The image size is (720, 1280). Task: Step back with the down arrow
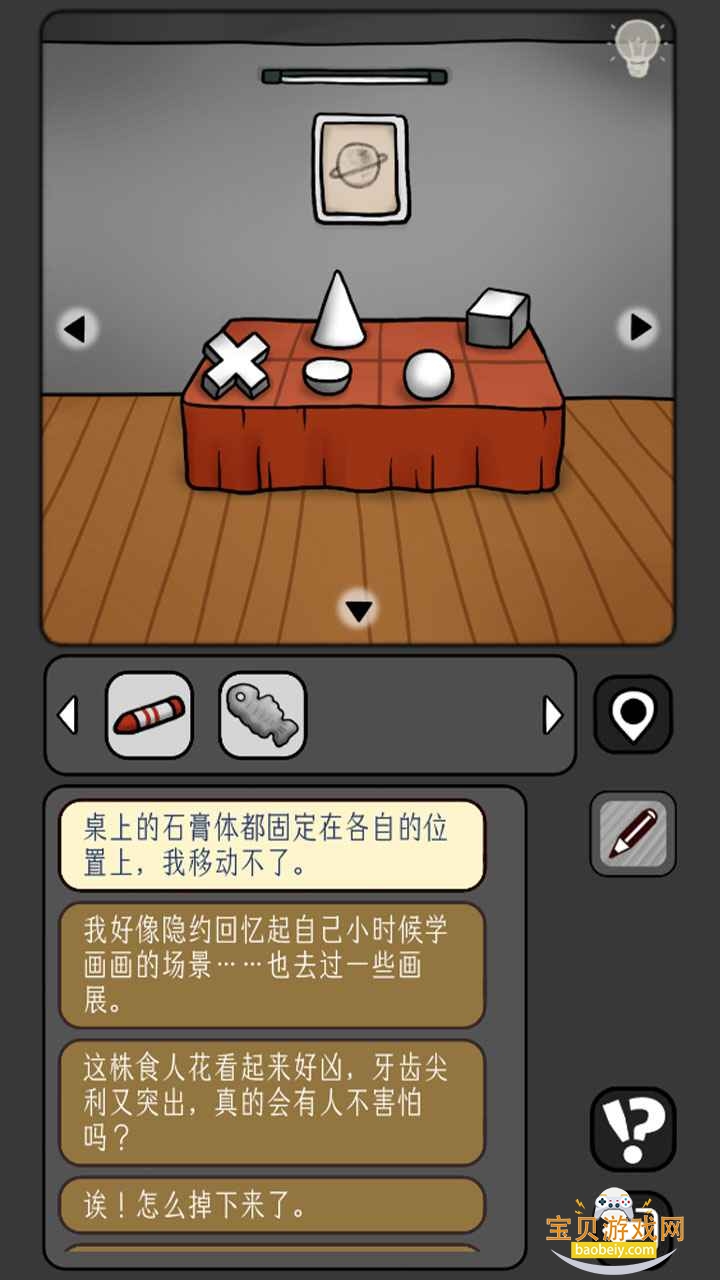point(359,609)
